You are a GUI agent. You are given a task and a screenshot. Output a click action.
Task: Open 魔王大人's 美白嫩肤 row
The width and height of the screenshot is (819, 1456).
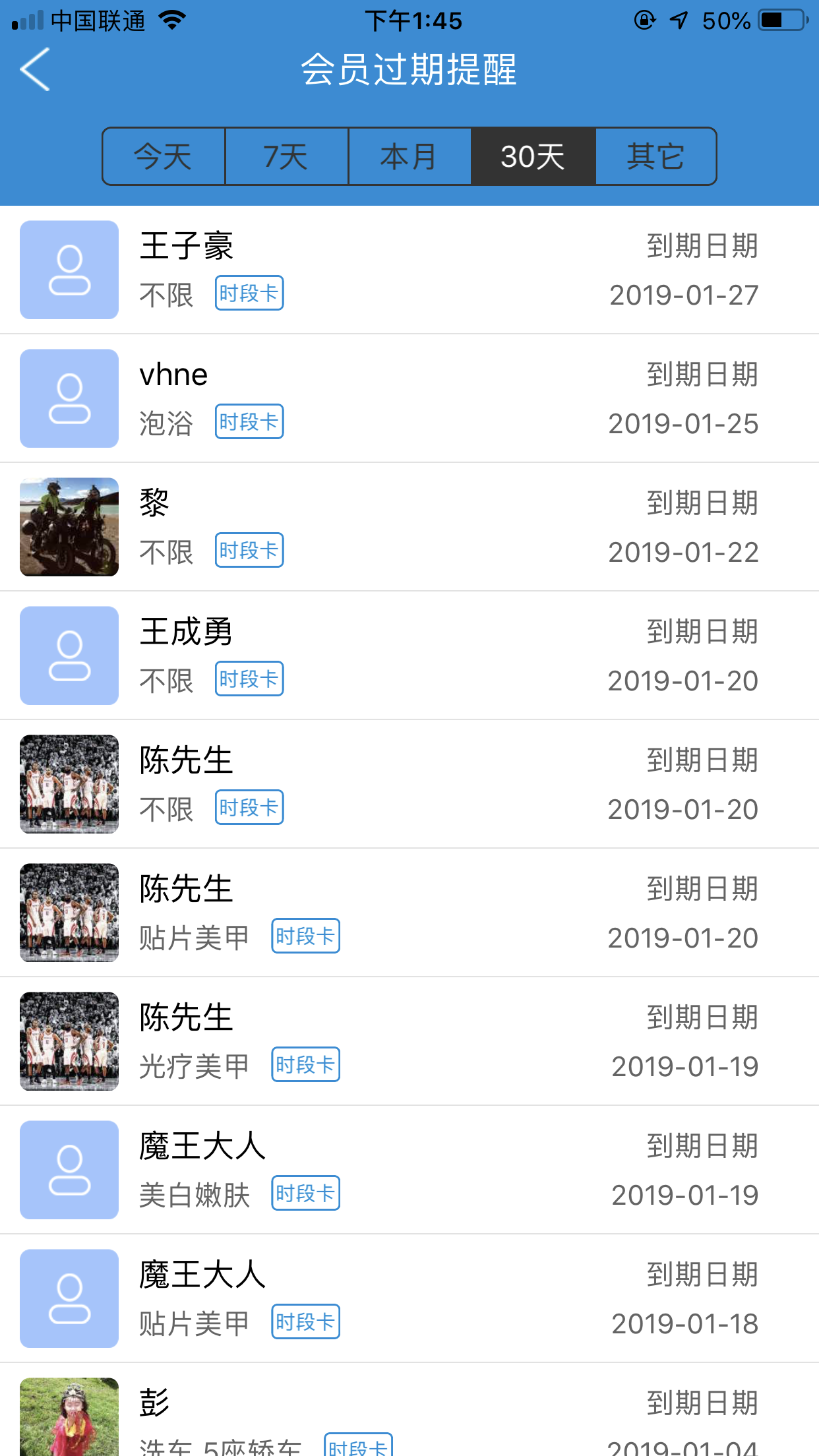tap(409, 1170)
